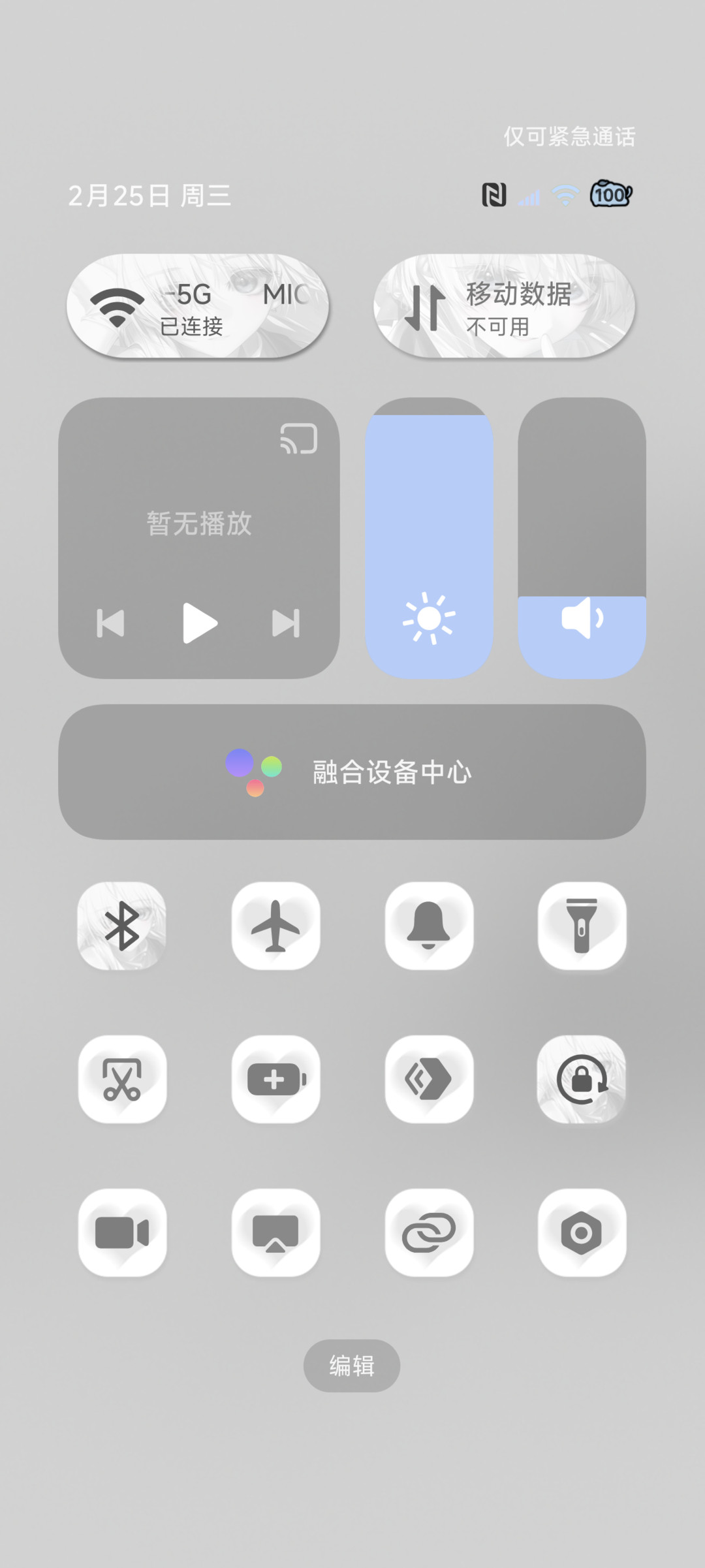
Task: Open 融合设备中心 device center
Action: click(x=352, y=772)
